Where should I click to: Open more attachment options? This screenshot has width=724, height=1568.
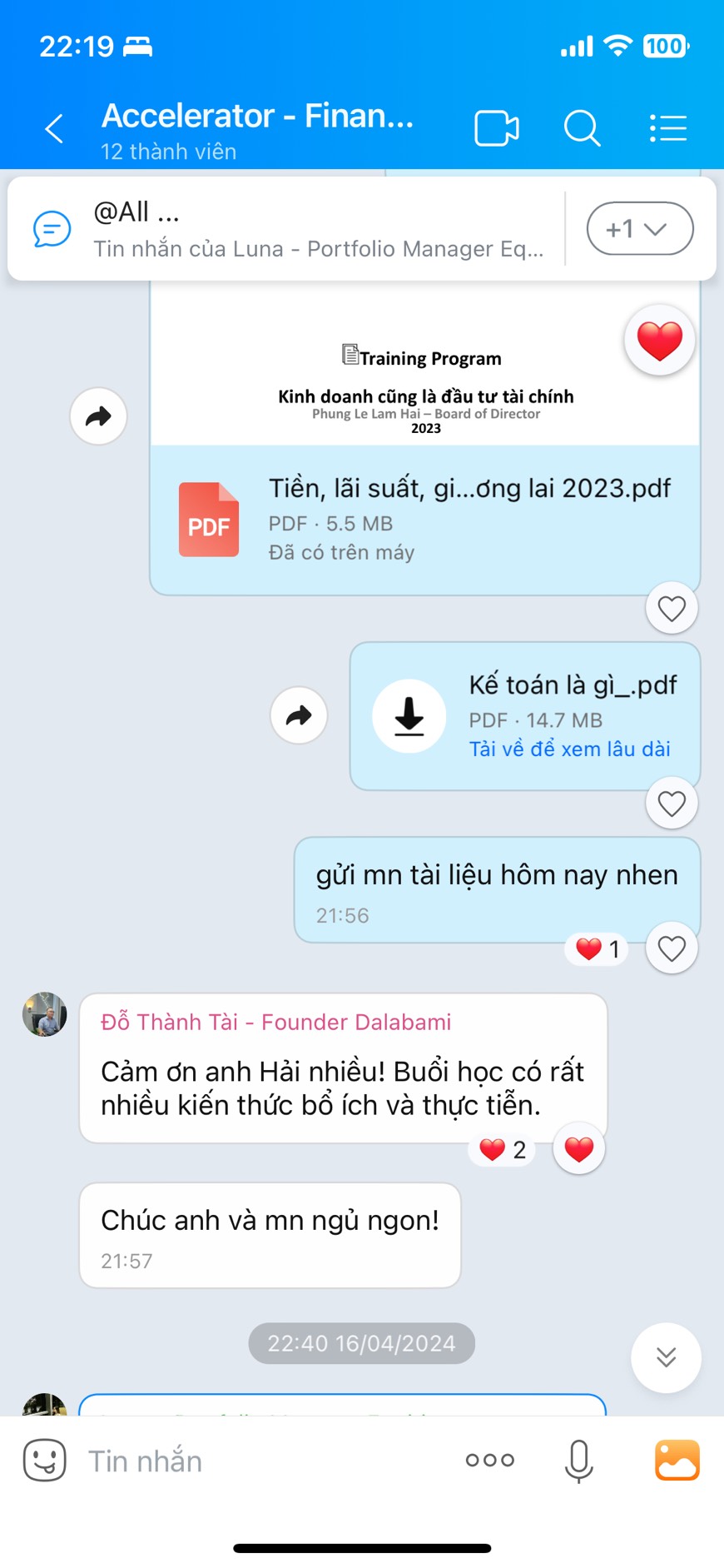tap(490, 1460)
